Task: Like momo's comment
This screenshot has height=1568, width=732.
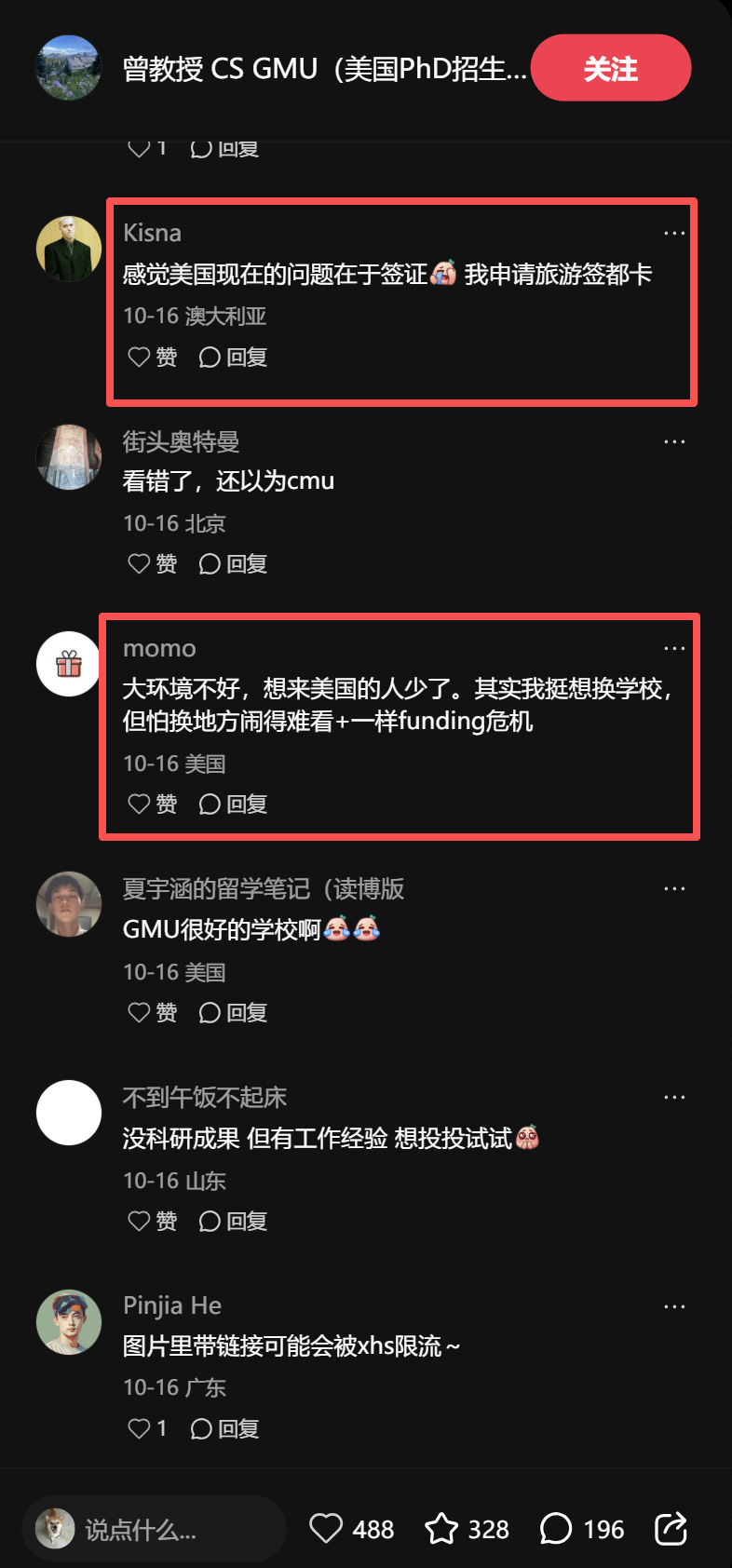Action: (140, 804)
